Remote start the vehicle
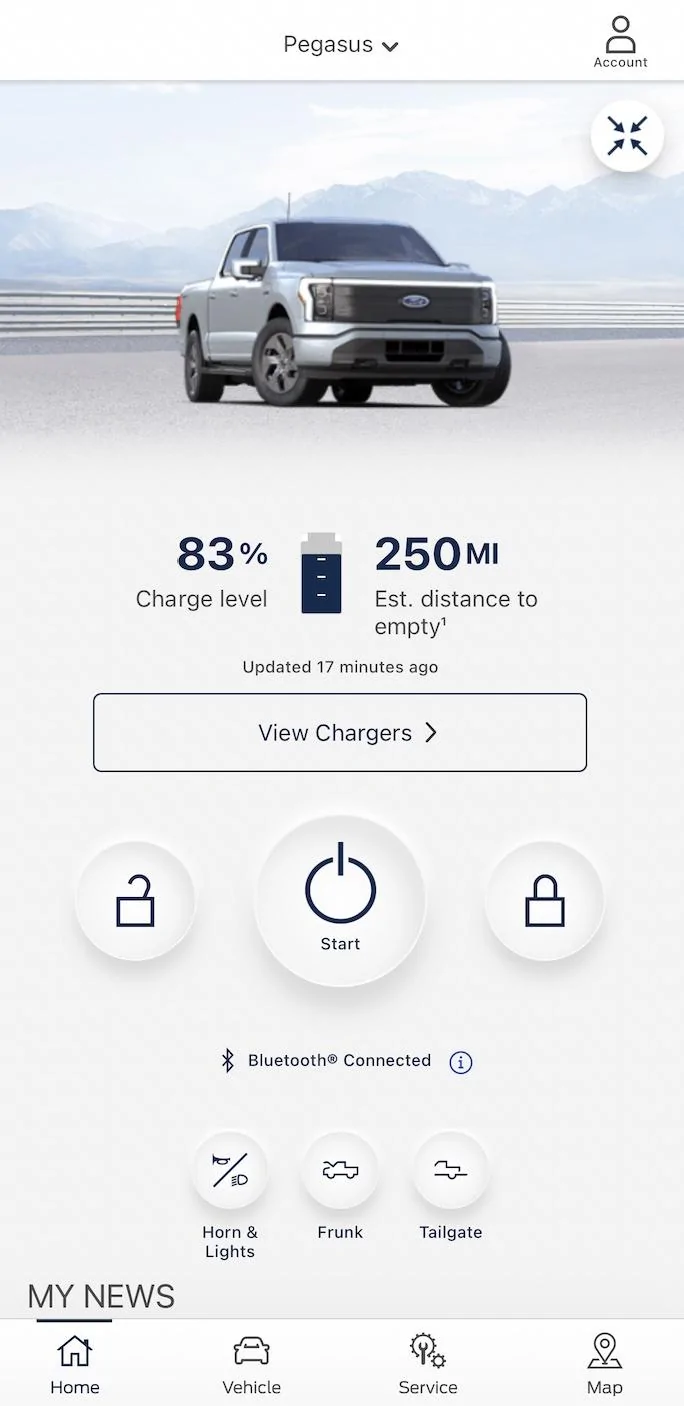 [x=340, y=900]
